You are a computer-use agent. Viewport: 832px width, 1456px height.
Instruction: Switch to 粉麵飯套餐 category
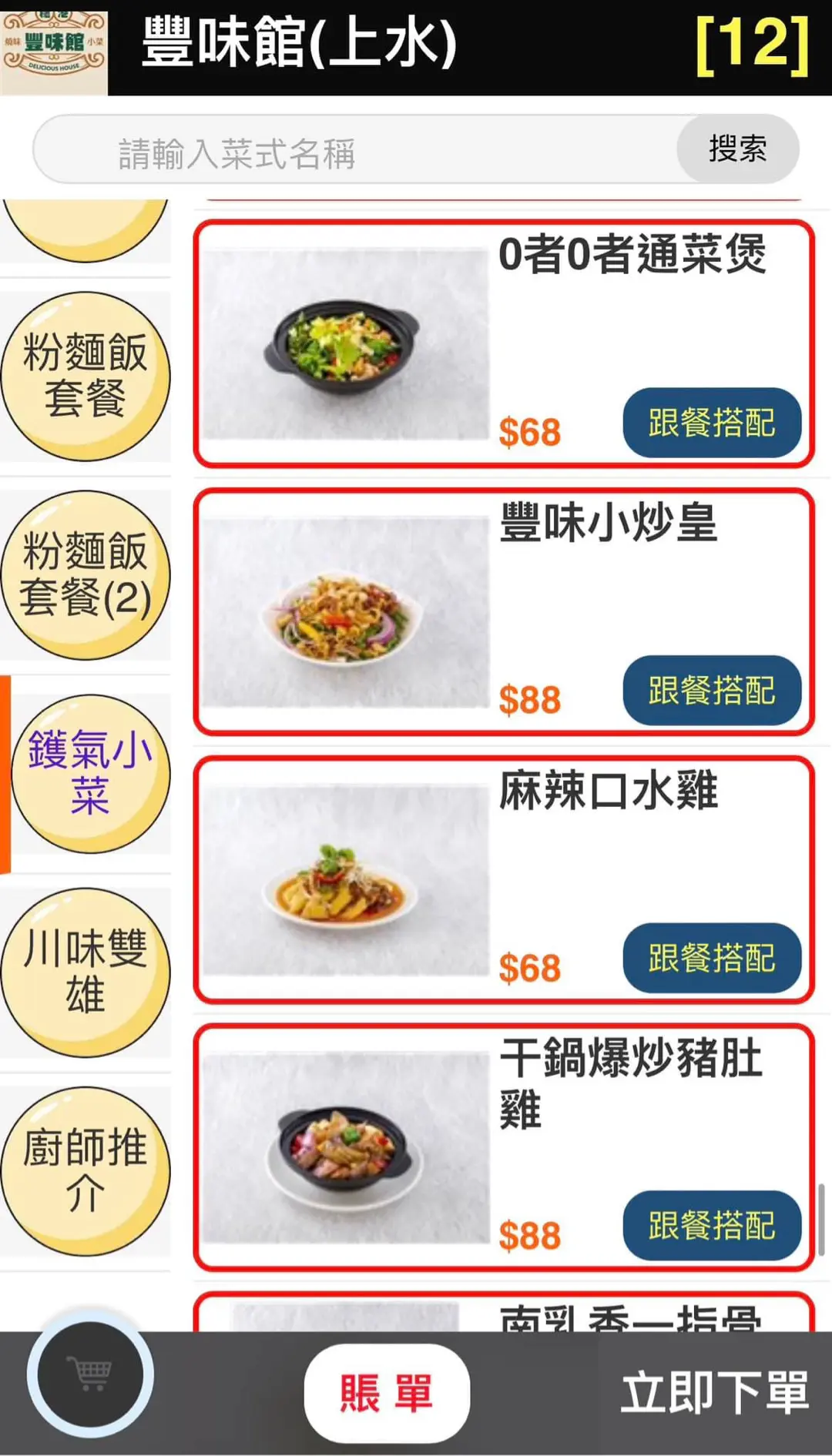coord(85,376)
